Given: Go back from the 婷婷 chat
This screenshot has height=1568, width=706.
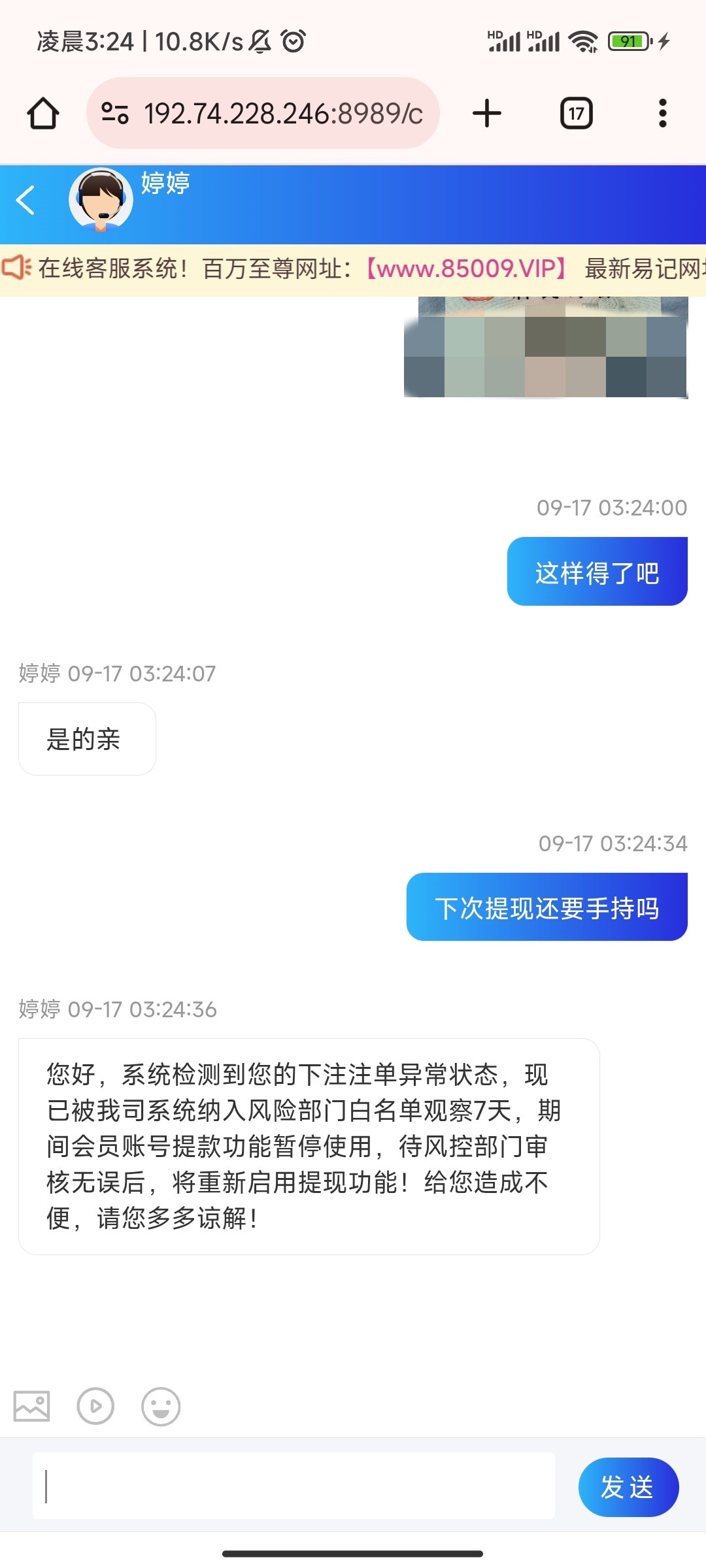Looking at the screenshot, I should (26, 201).
